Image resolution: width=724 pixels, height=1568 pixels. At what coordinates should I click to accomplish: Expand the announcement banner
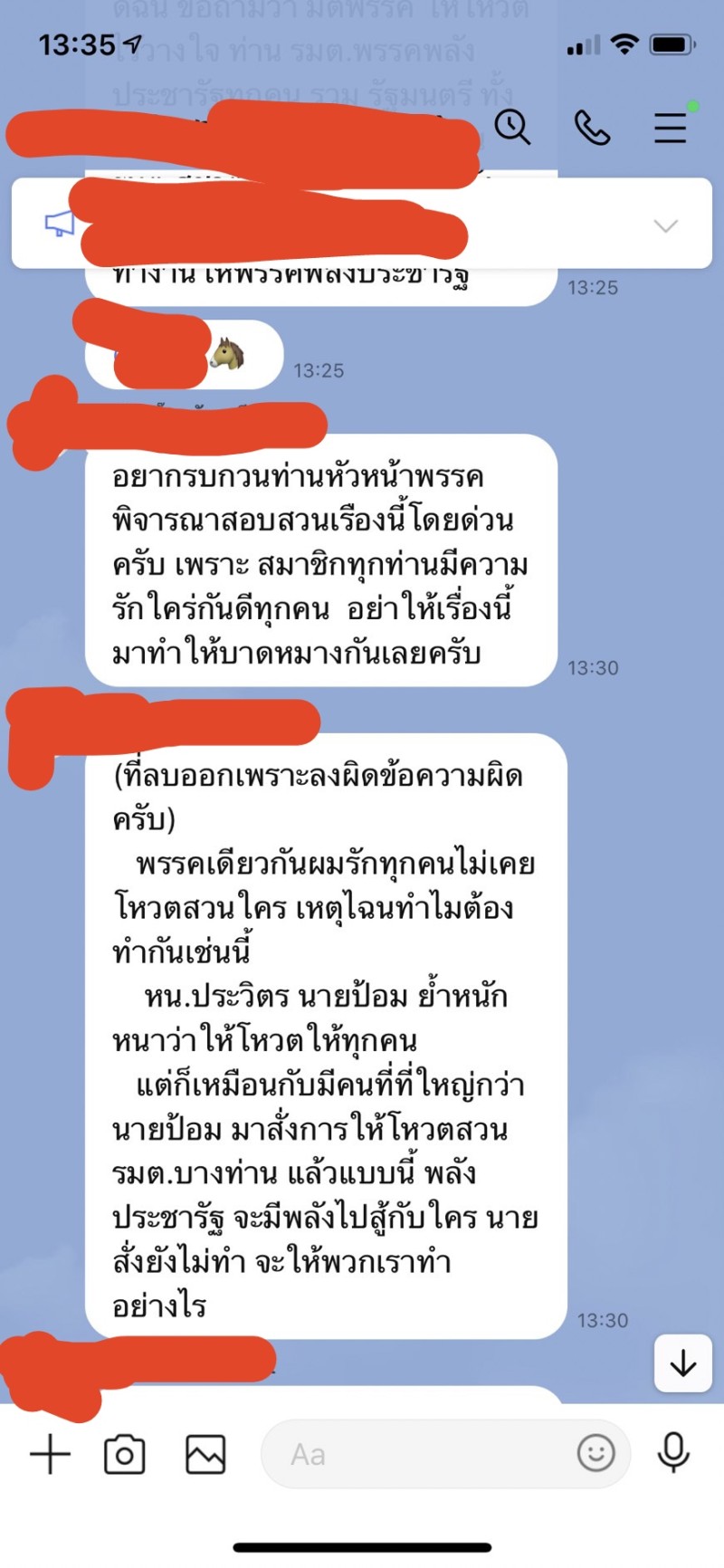(x=666, y=225)
